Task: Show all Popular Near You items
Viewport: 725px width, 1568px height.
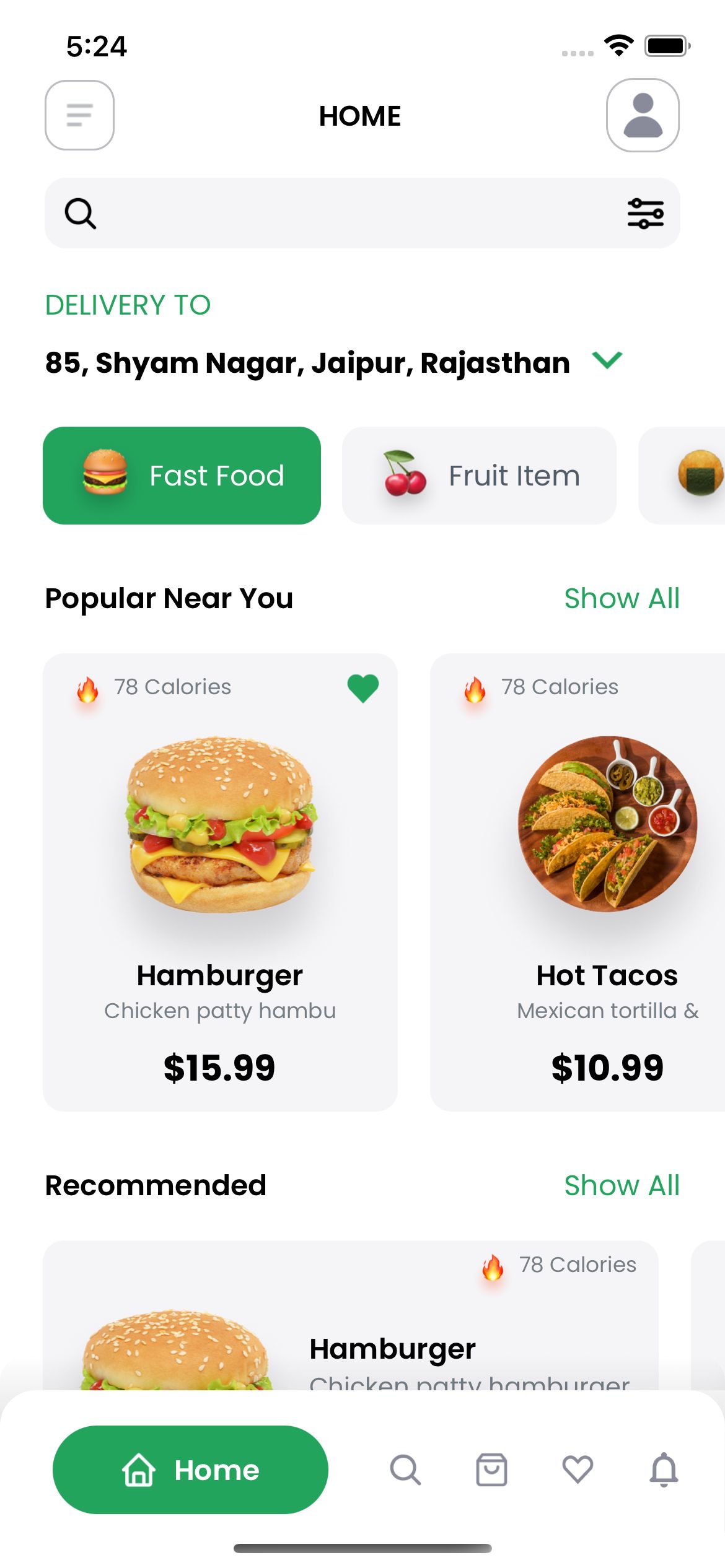Action: coord(622,598)
